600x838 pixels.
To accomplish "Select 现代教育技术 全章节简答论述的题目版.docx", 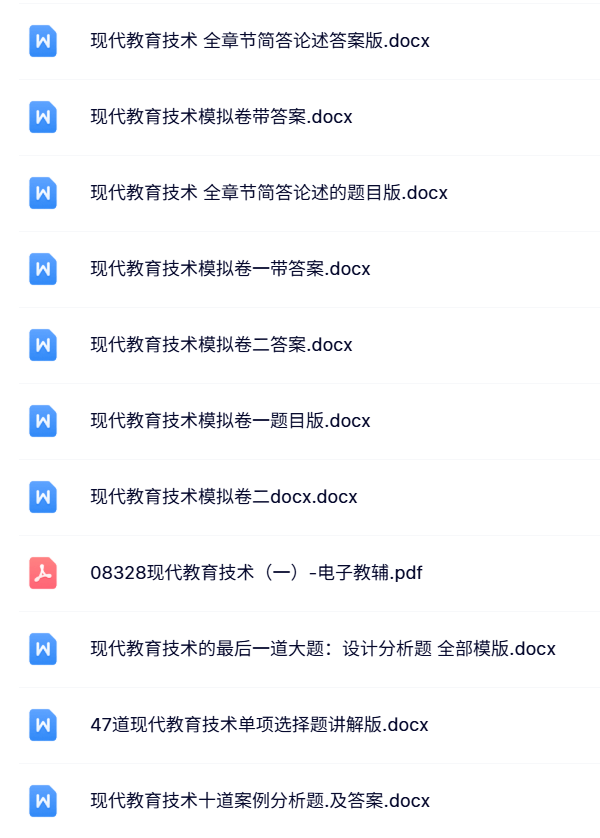I will 268,193.
